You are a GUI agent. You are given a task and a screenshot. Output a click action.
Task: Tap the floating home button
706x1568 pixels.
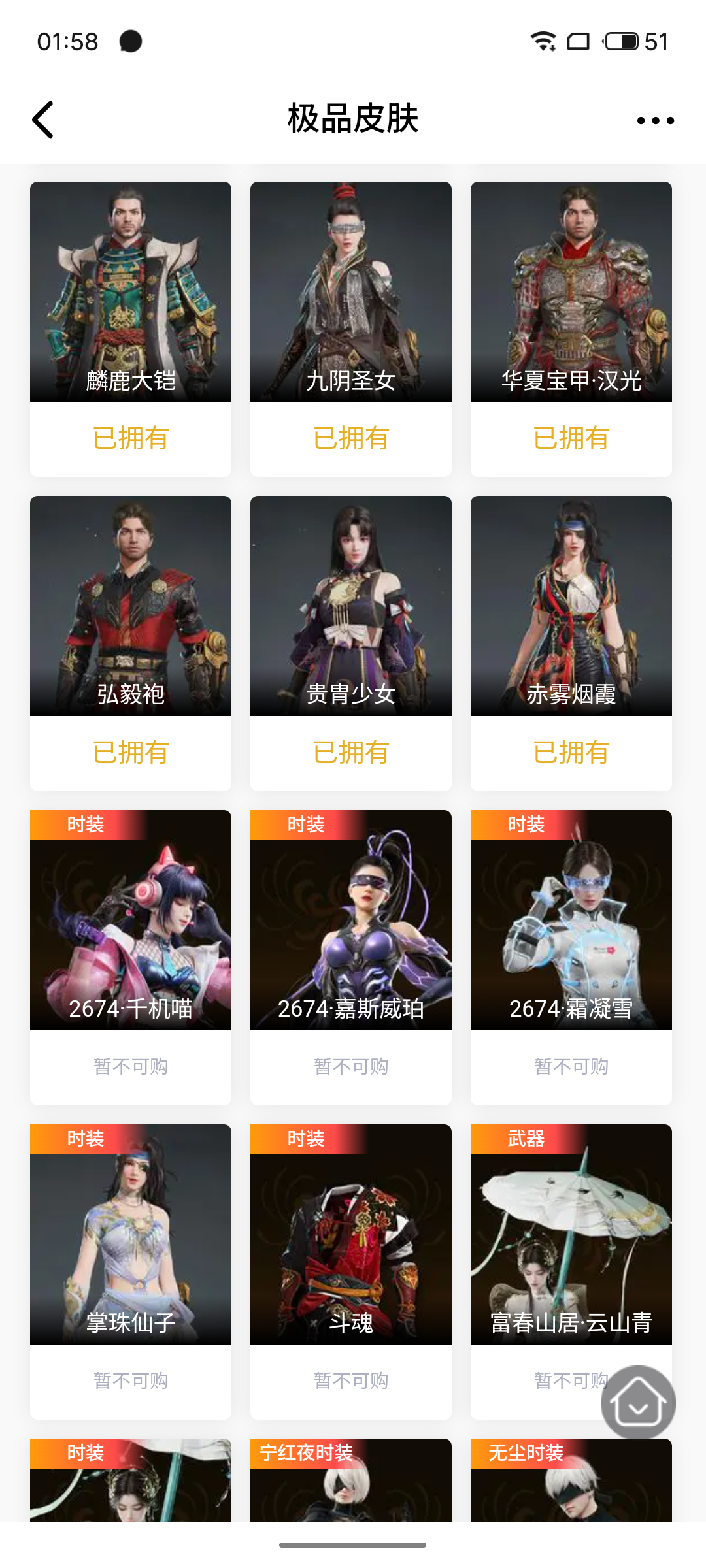[x=638, y=1402]
